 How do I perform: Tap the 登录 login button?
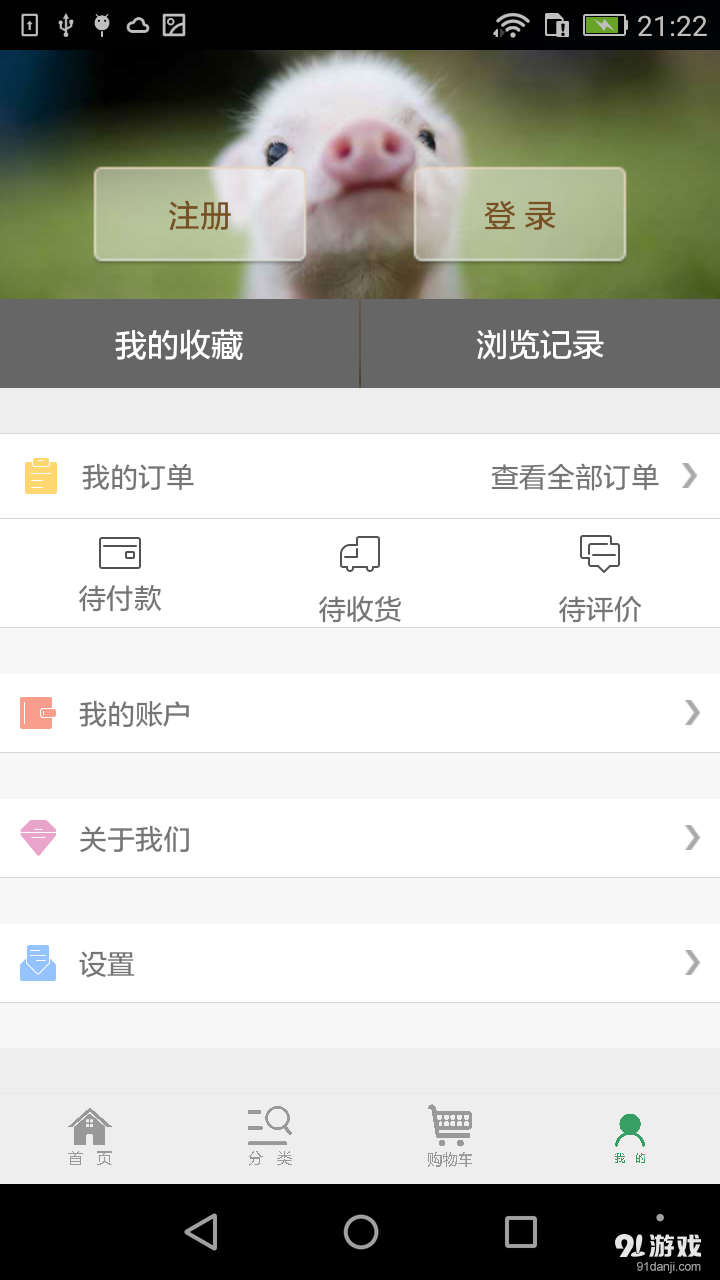[519, 214]
